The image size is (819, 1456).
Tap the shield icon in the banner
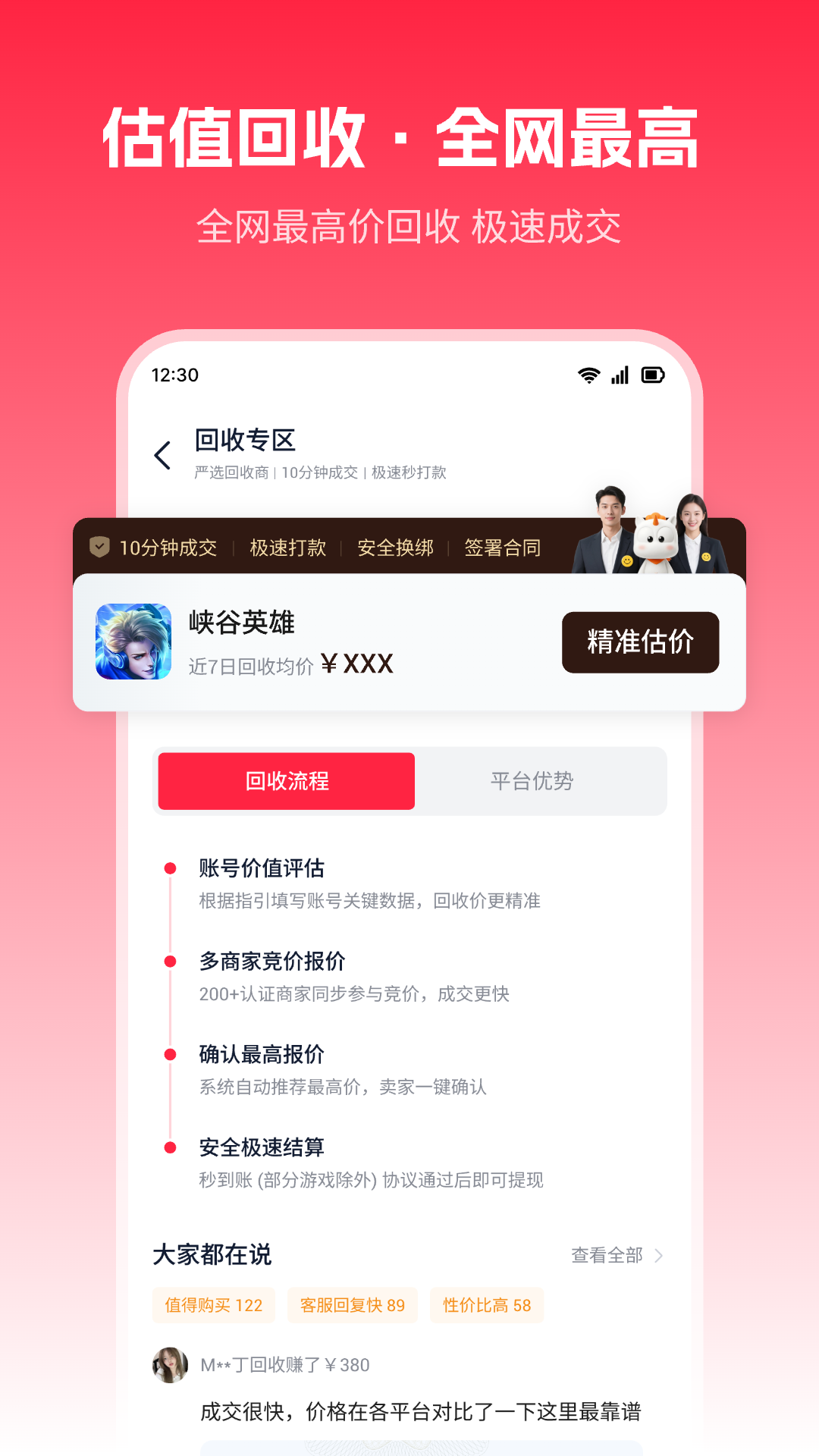(99, 547)
